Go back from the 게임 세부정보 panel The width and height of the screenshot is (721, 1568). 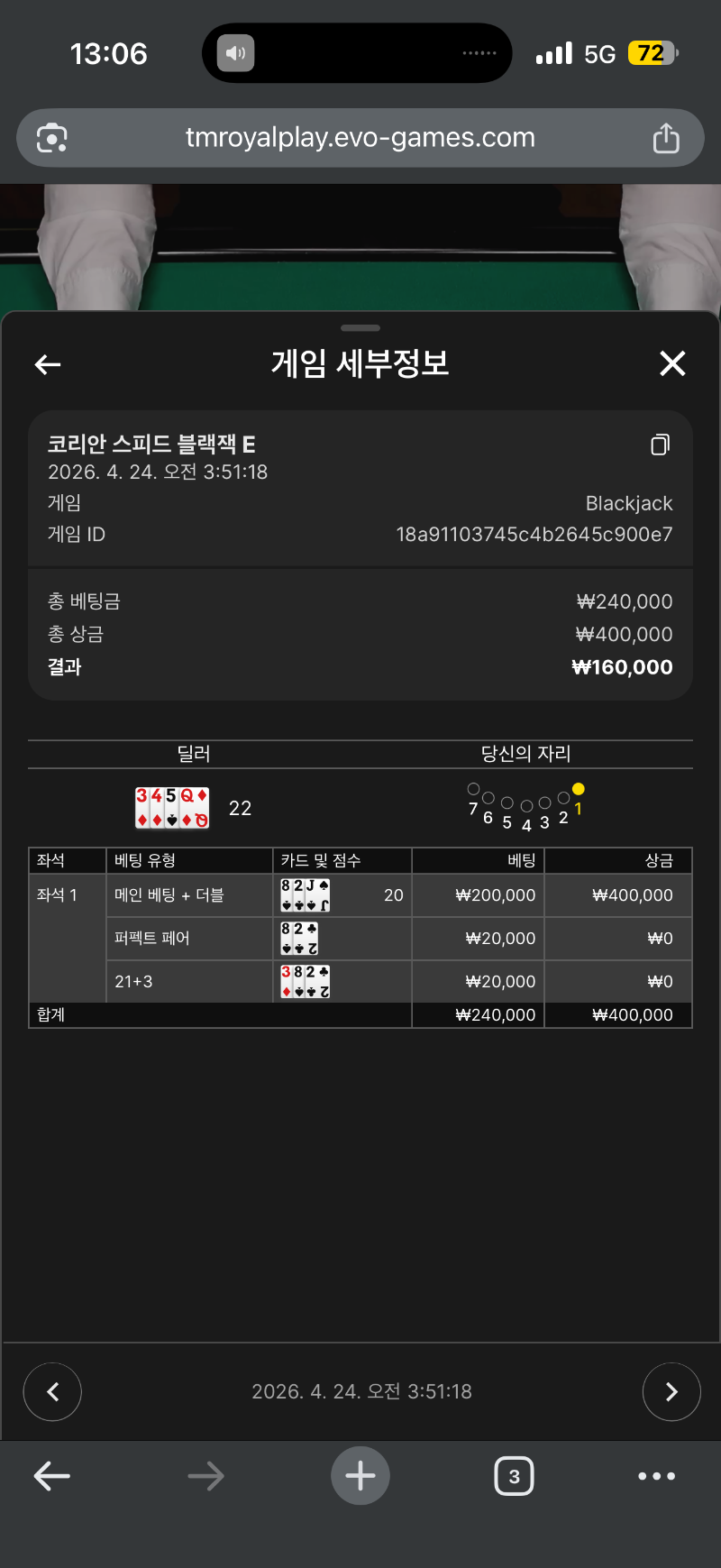tap(48, 364)
